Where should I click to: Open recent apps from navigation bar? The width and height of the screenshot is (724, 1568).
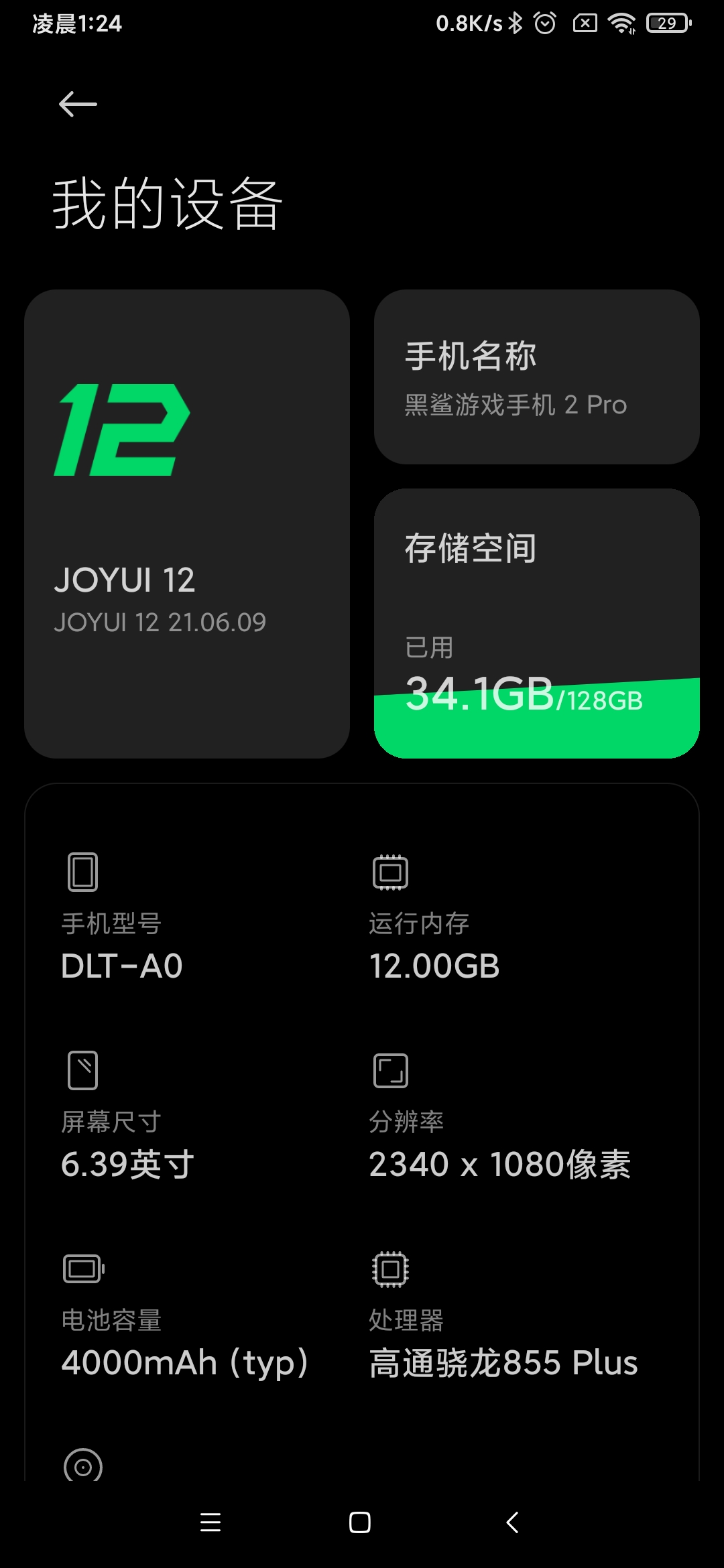(210, 1522)
